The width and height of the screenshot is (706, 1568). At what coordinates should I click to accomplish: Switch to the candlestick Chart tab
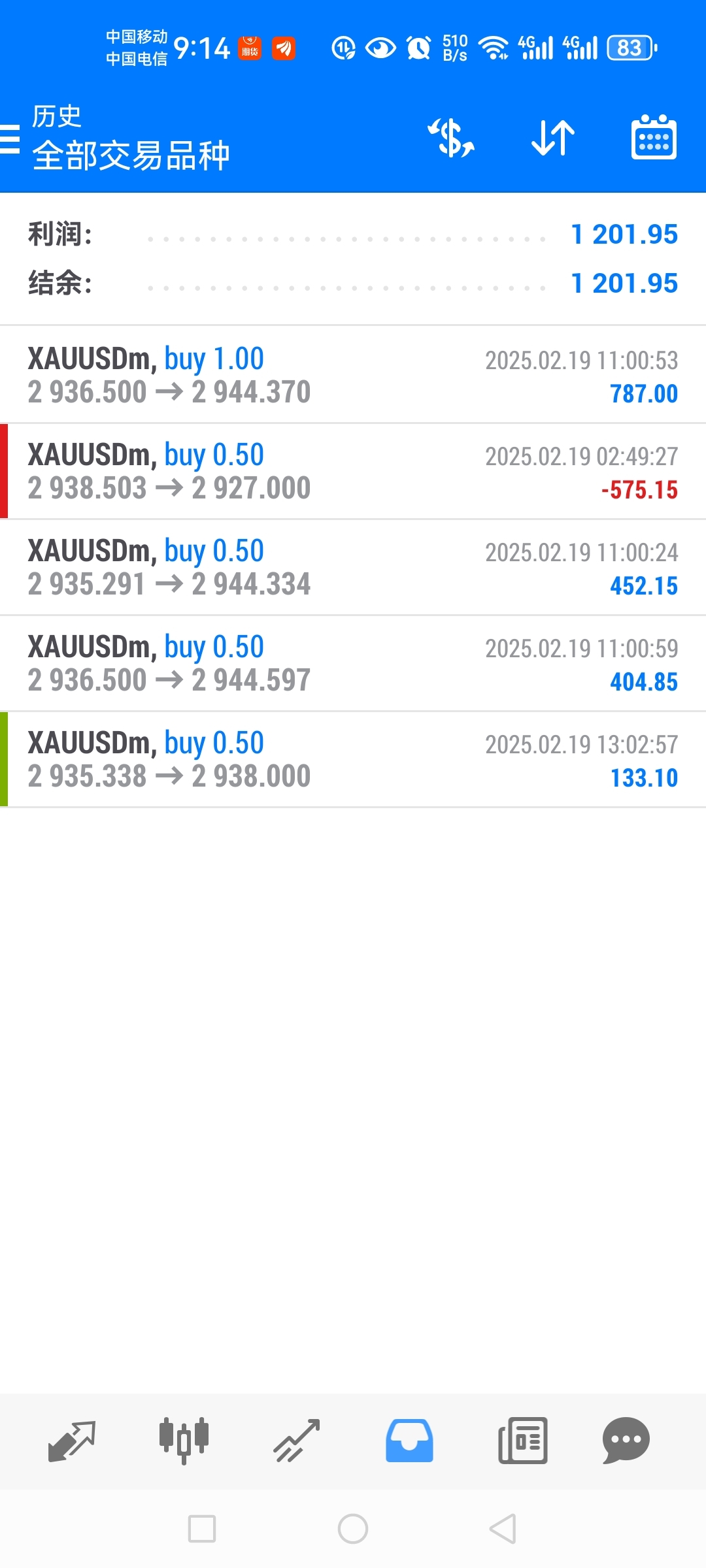tap(184, 1441)
